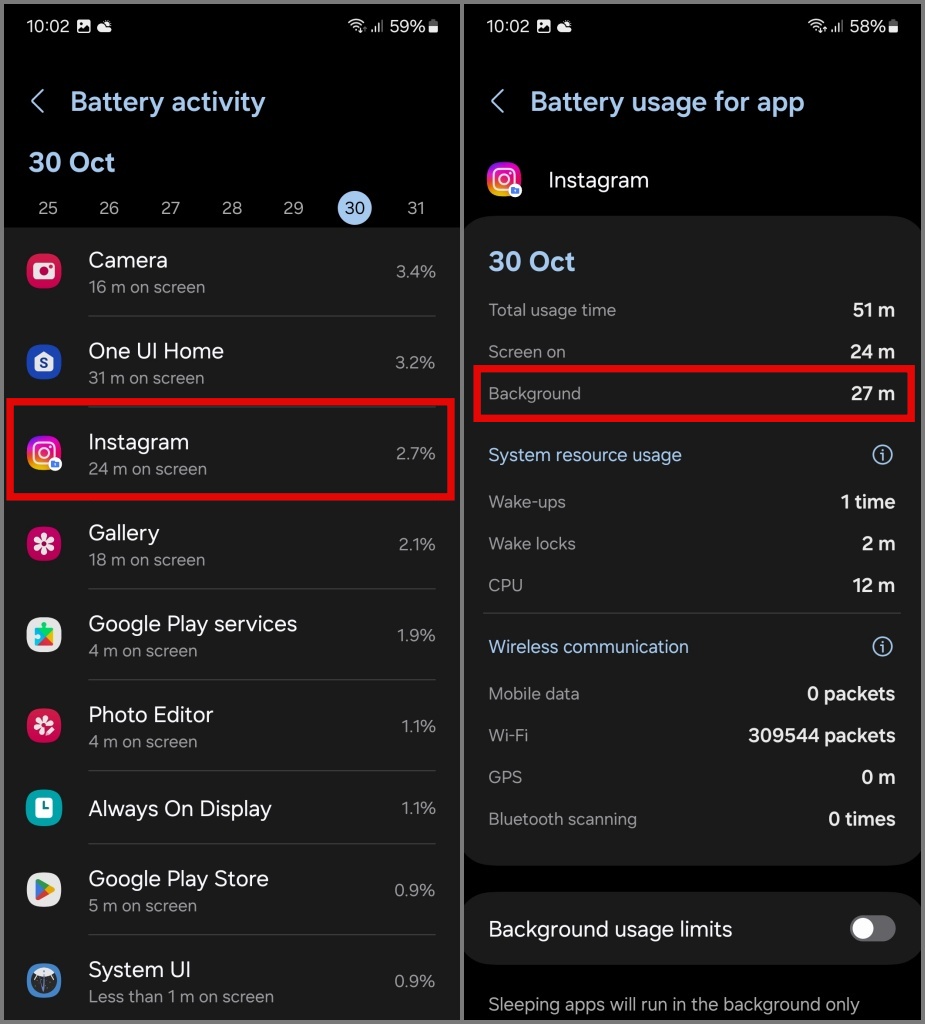Show info about System resource usage
Viewport: 925px width, 1024px height.
point(882,455)
